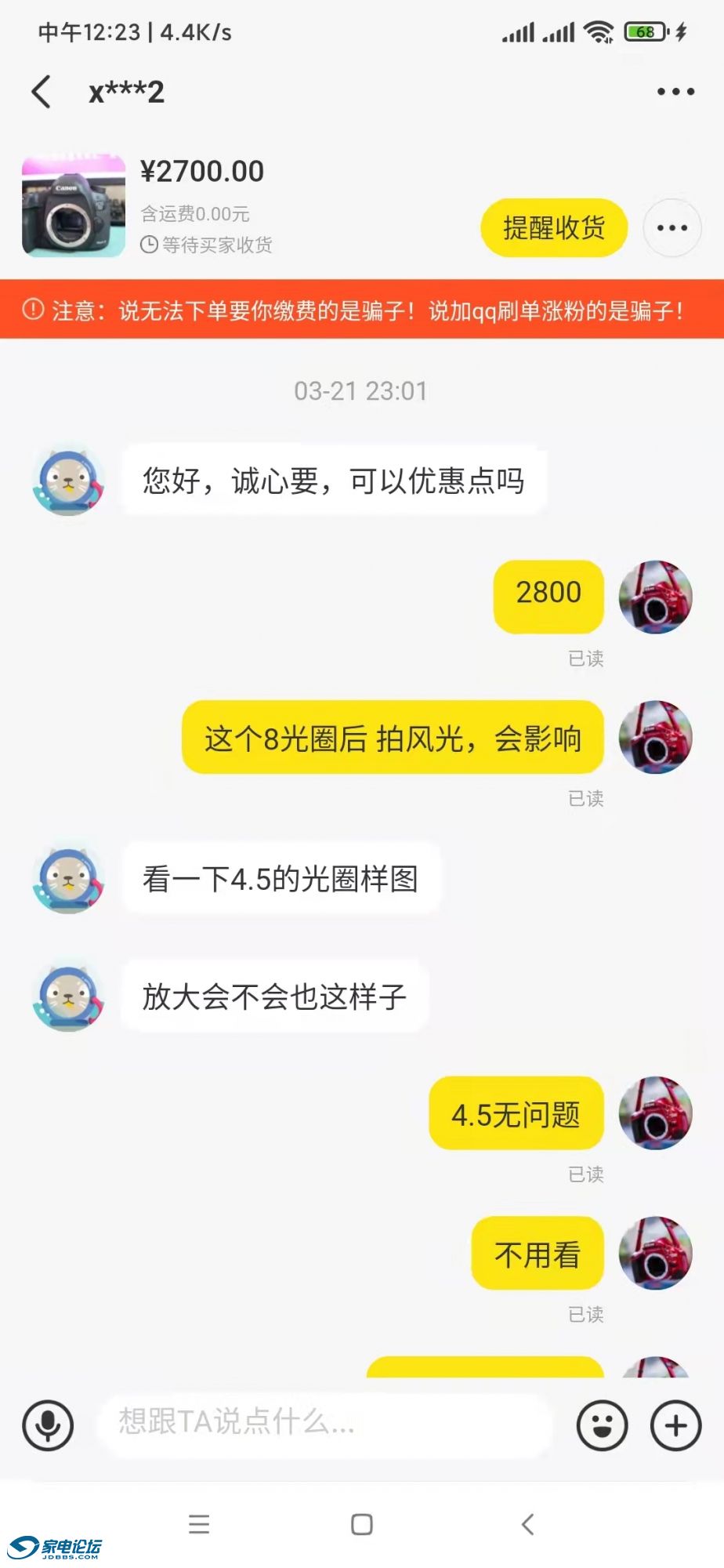Tap the orange scam warning banner

tap(362, 310)
